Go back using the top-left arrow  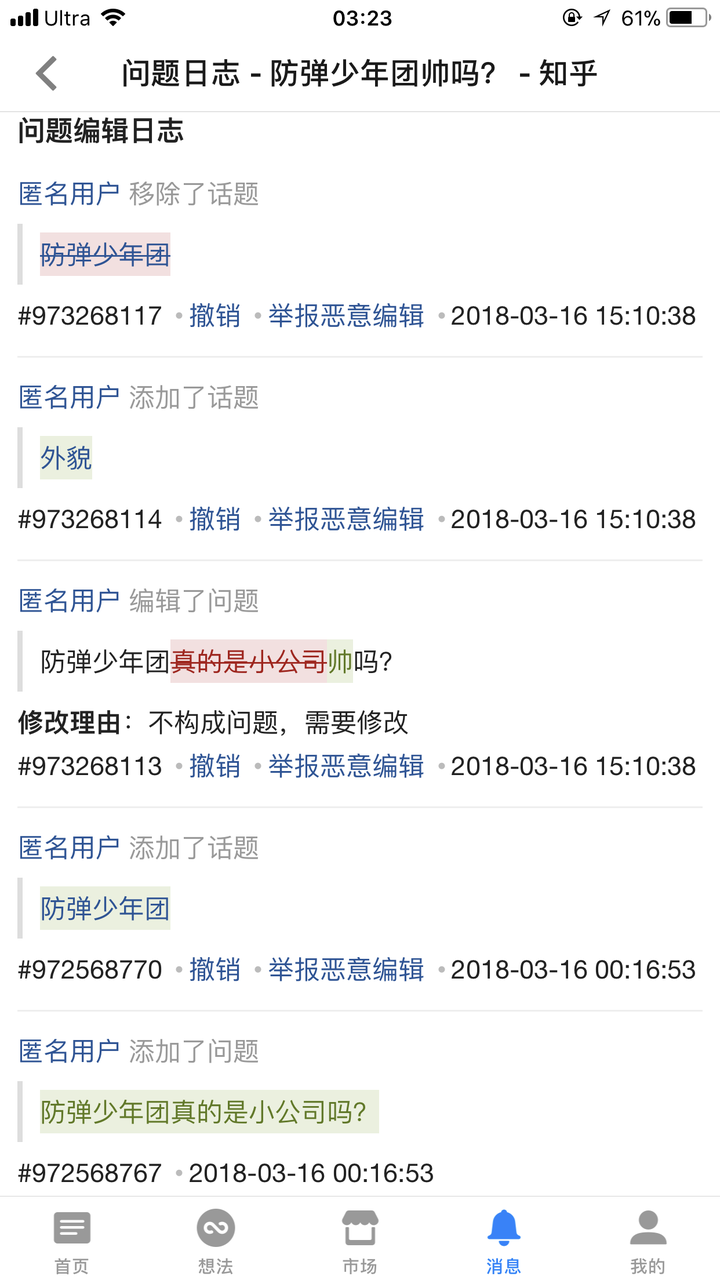coord(47,73)
